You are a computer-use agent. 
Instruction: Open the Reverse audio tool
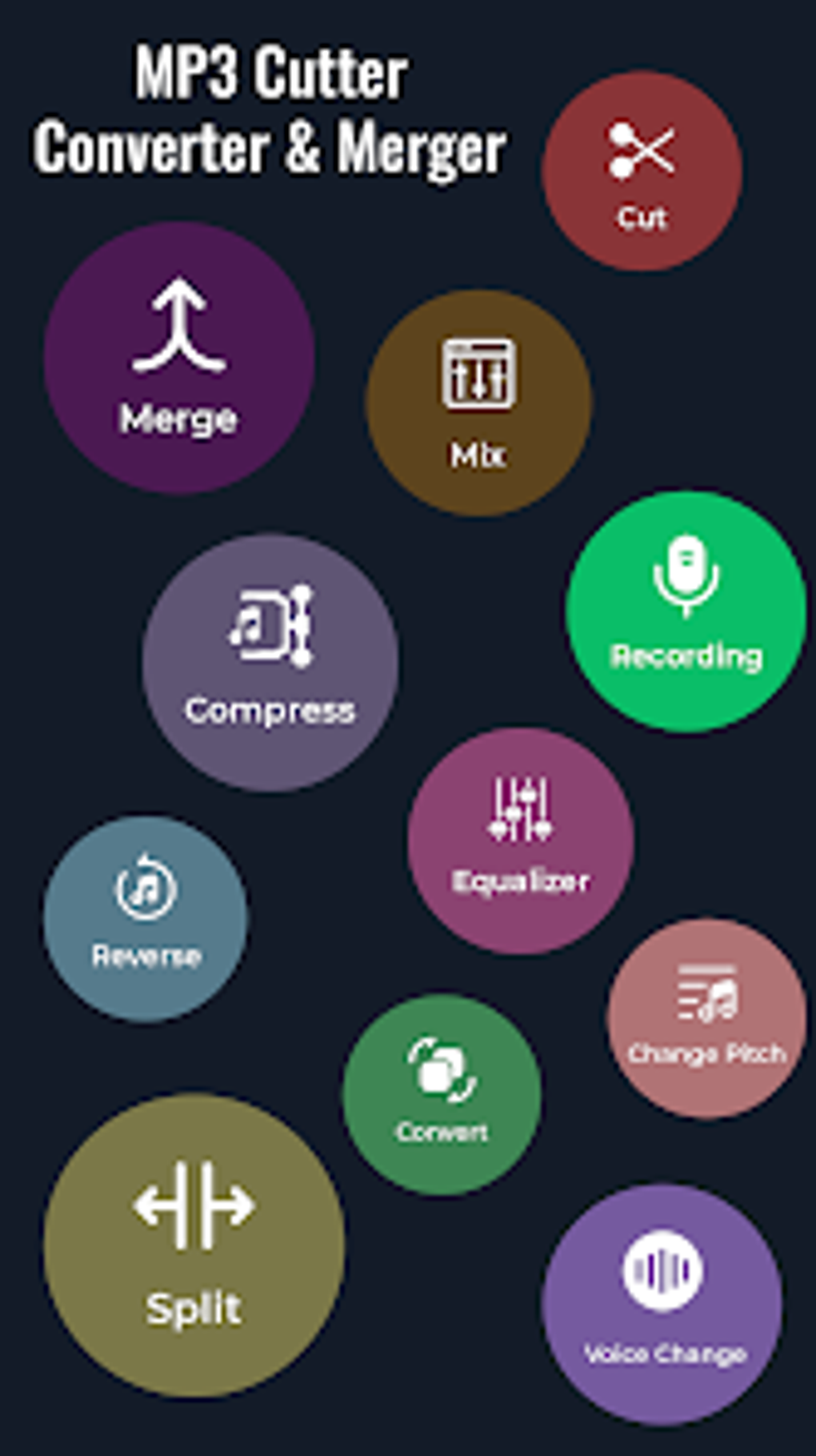point(146,921)
